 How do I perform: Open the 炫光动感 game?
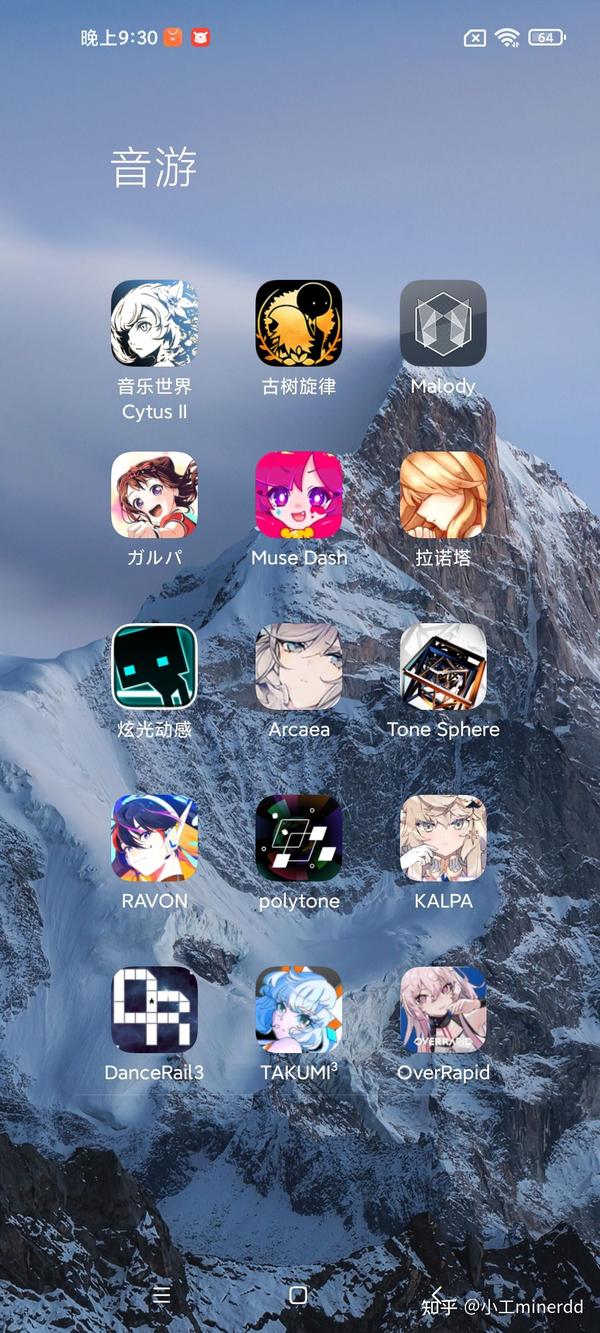pos(154,667)
